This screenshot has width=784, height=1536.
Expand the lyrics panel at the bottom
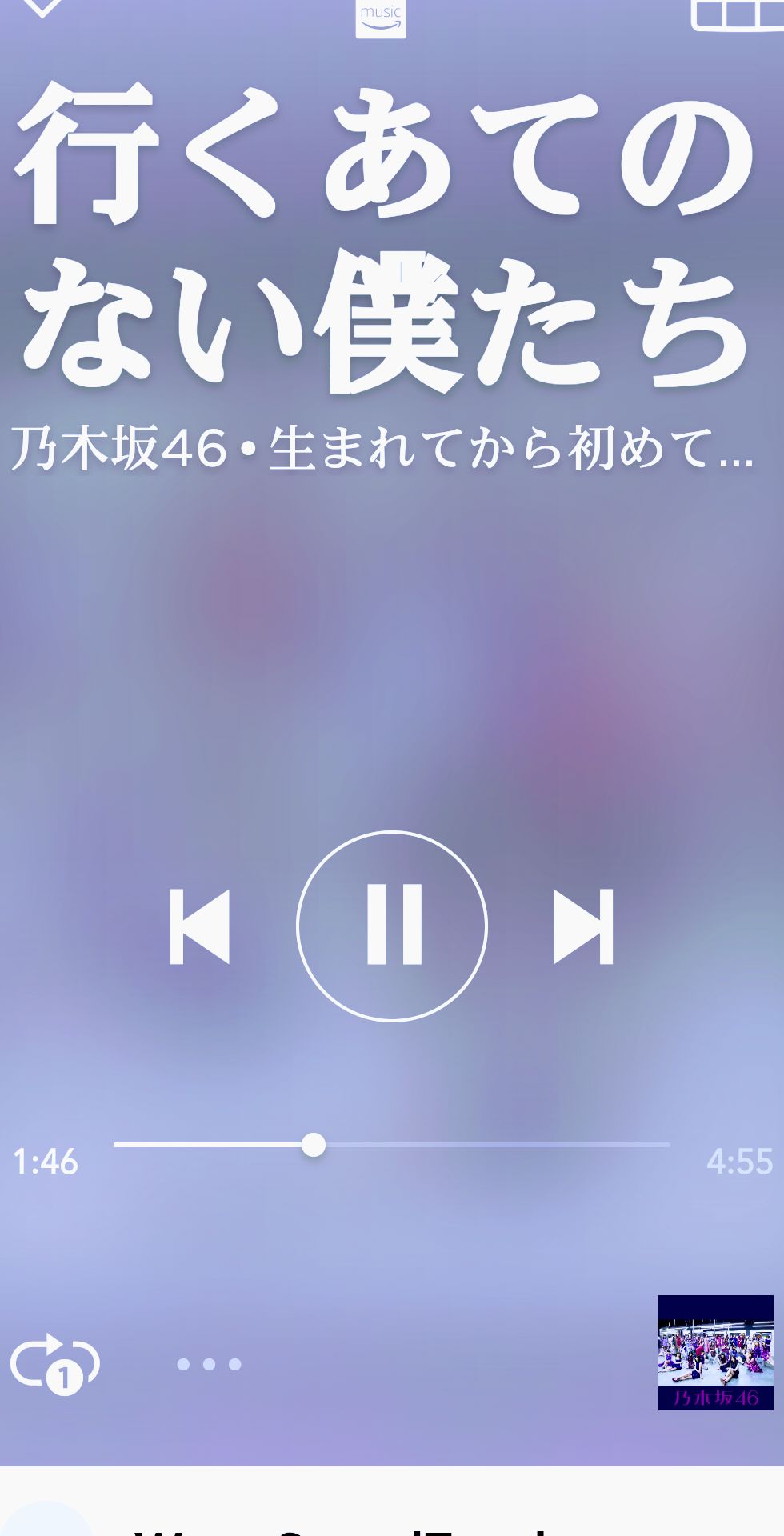tap(392, 1504)
